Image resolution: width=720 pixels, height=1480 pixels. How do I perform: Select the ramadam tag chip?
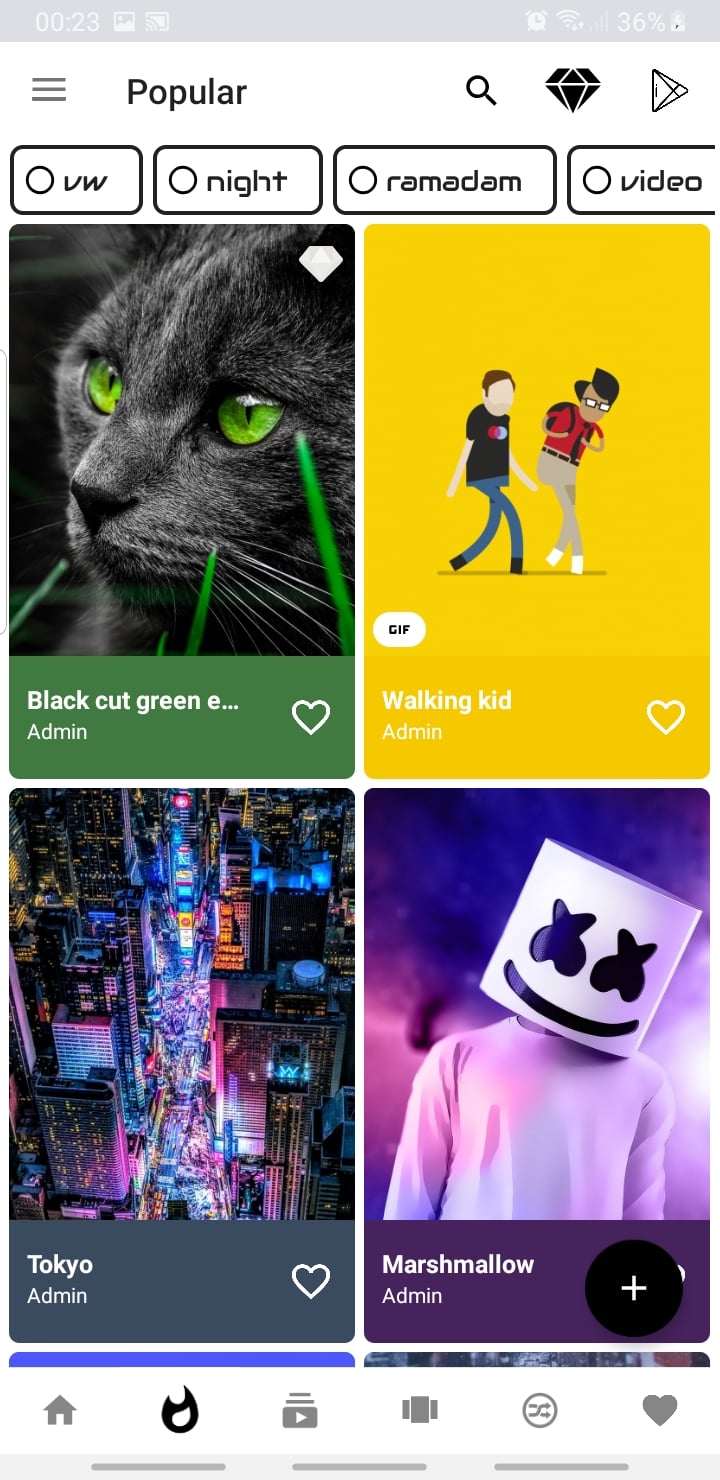(x=444, y=181)
